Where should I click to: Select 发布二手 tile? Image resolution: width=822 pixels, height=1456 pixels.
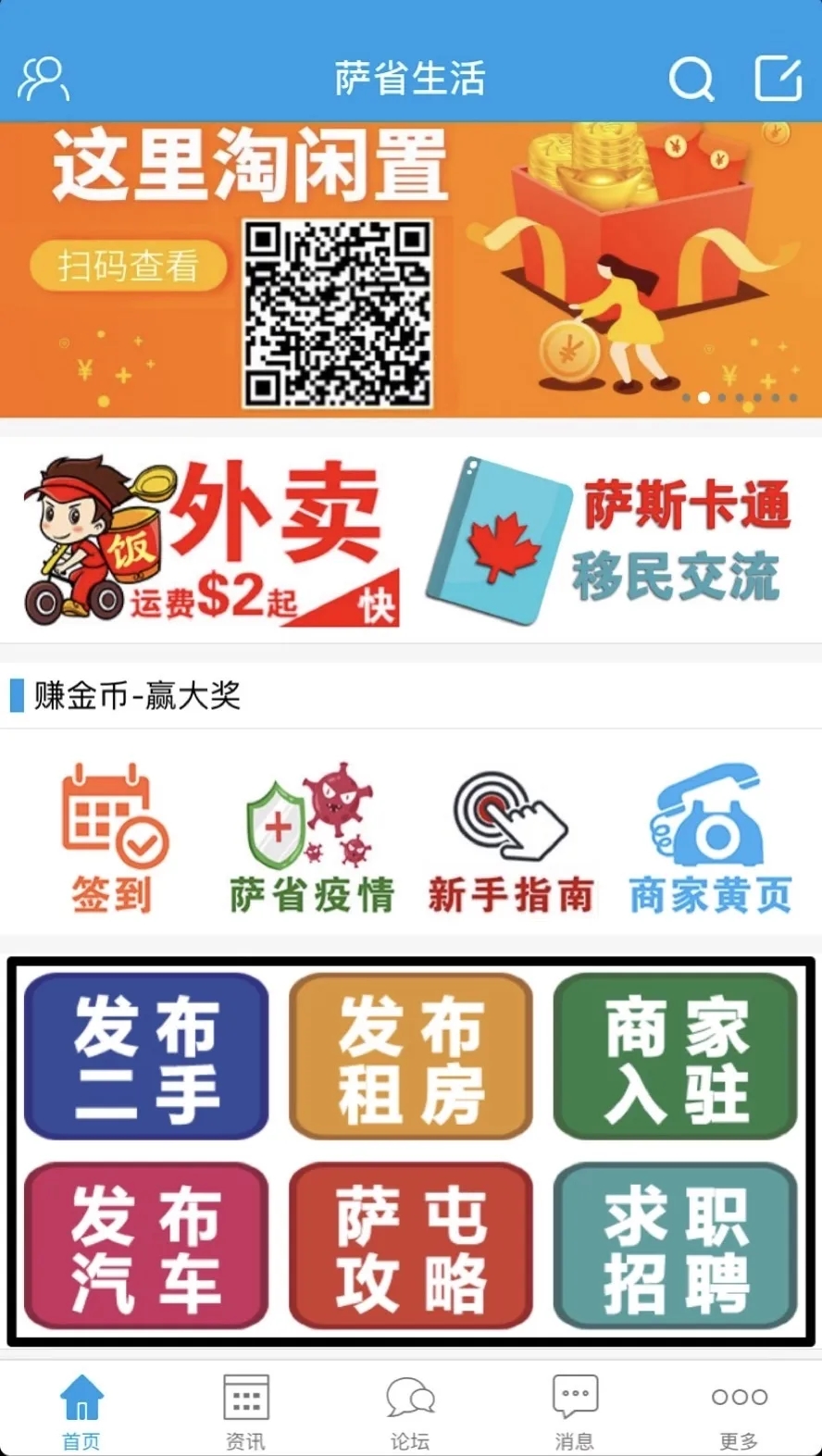click(146, 1056)
